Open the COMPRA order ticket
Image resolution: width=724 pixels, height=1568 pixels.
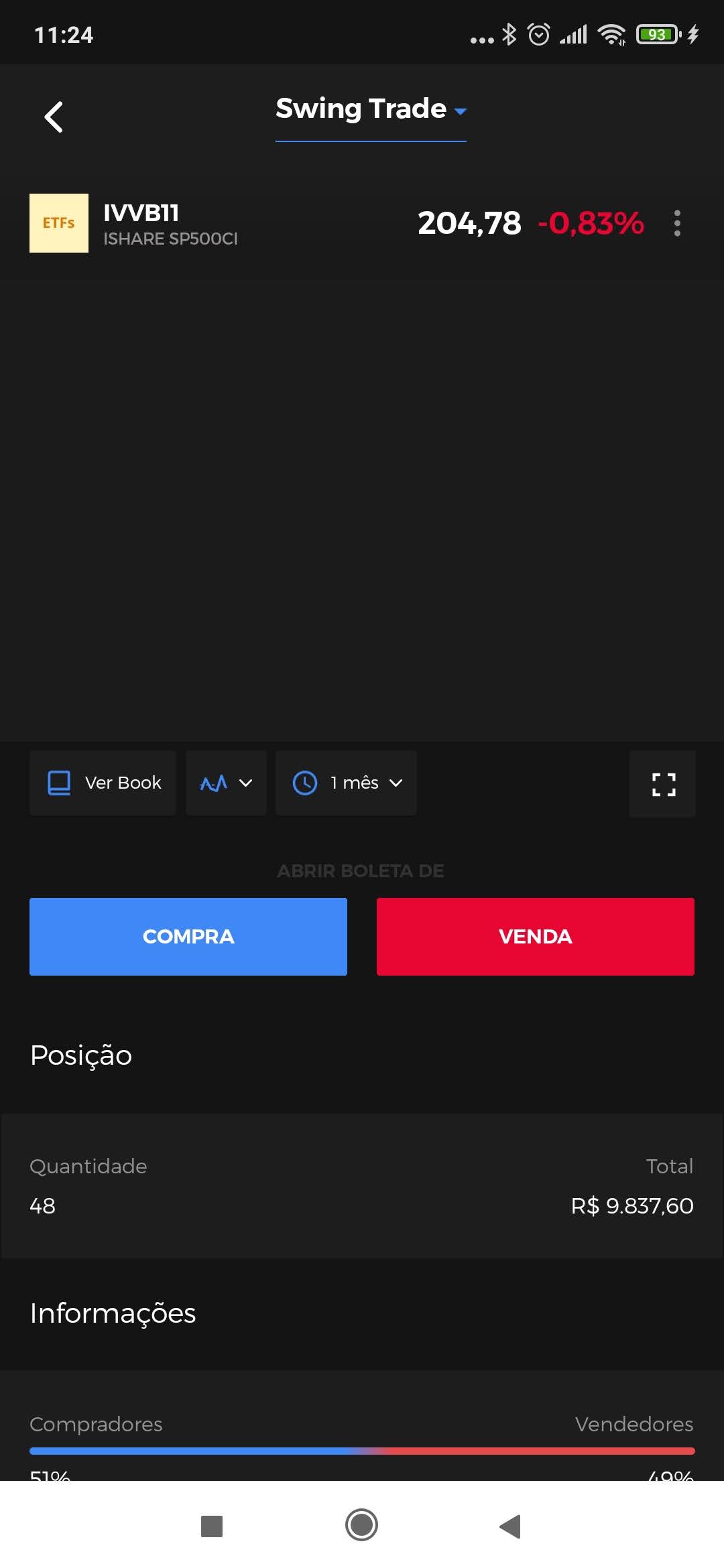tap(188, 936)
